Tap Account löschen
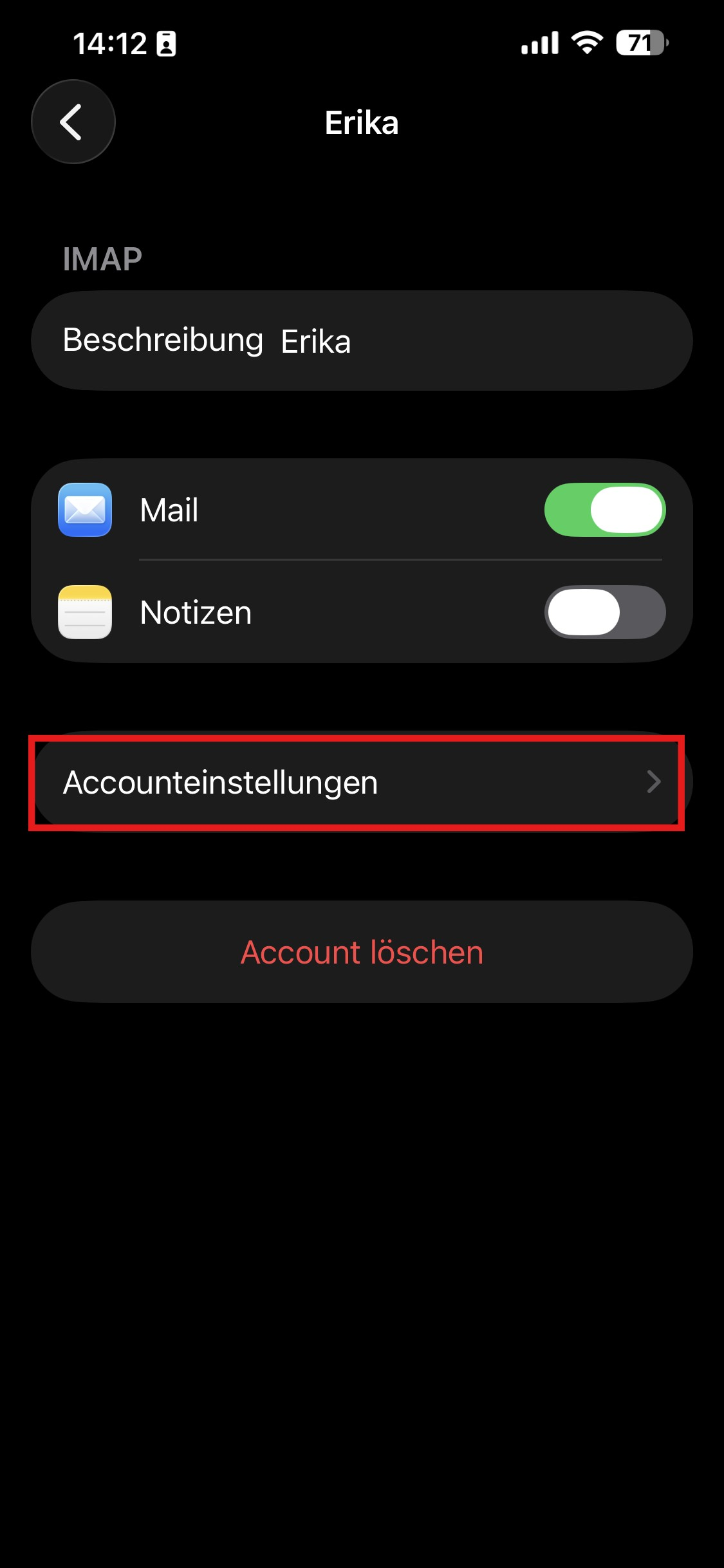The height and width of the screenshot is (1568, 724). 362,952
